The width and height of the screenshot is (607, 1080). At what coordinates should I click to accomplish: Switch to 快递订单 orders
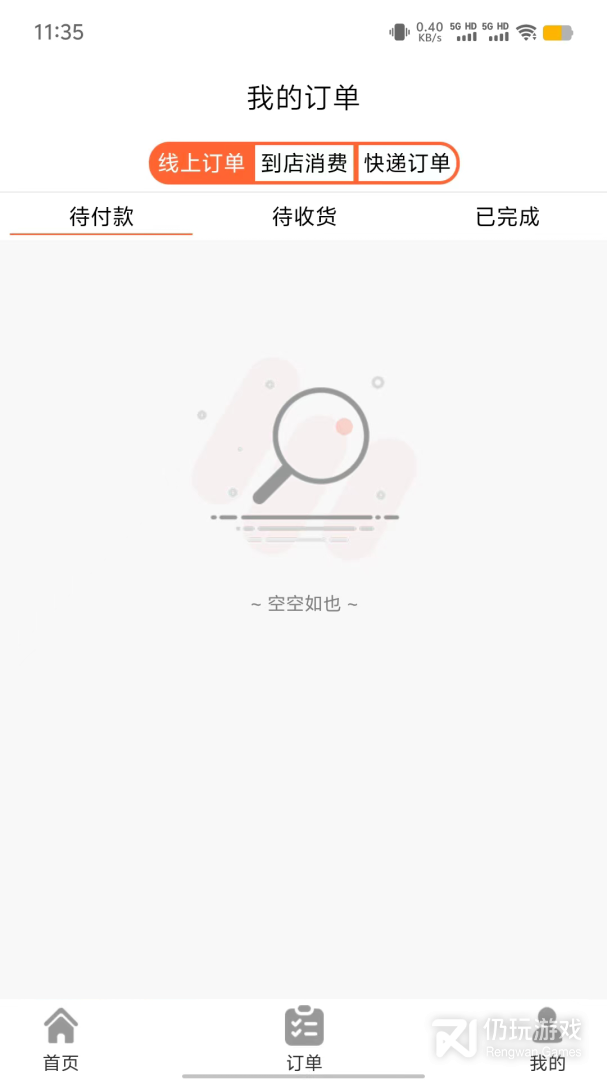407,163
